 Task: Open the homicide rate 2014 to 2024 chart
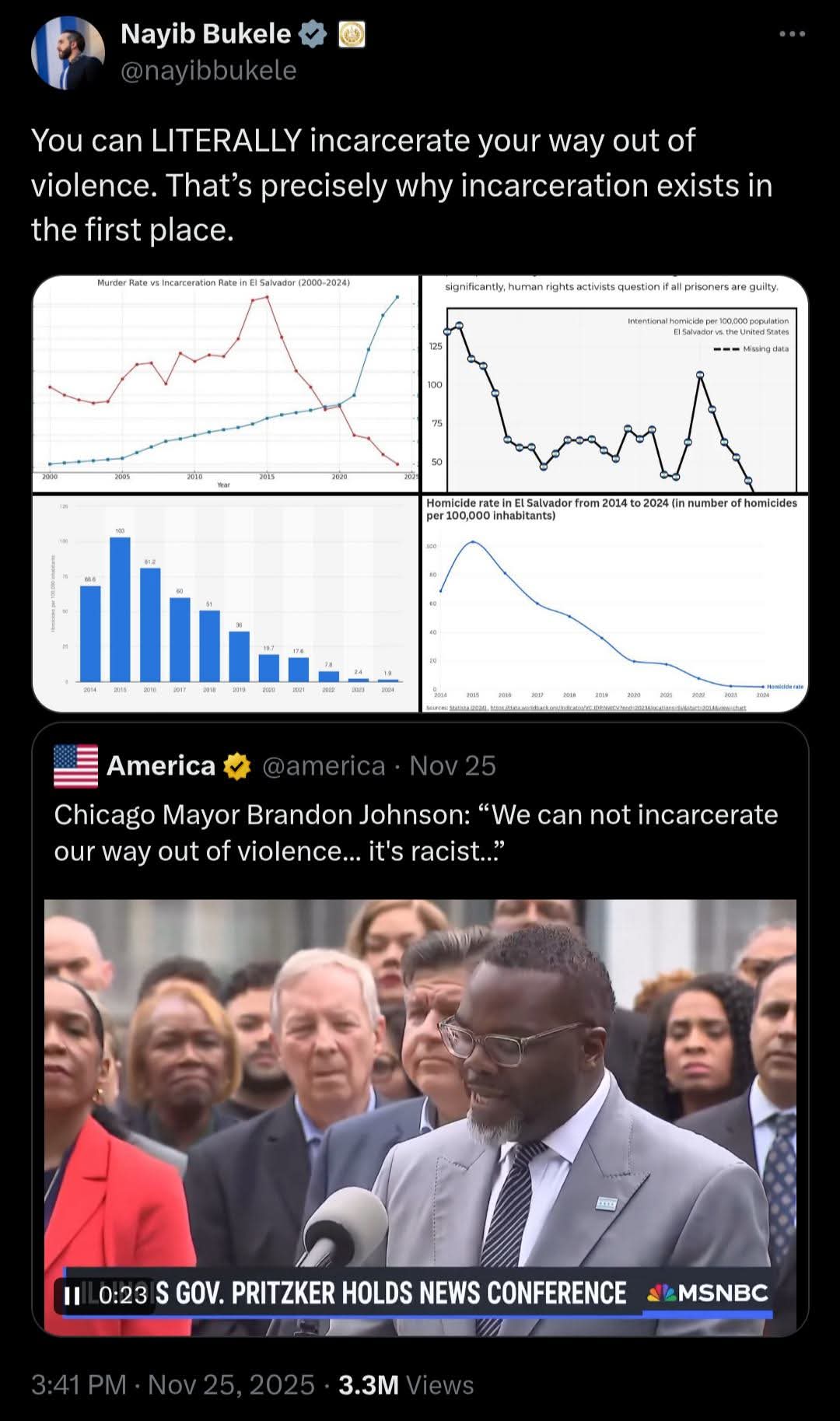[x=614, y=603]
